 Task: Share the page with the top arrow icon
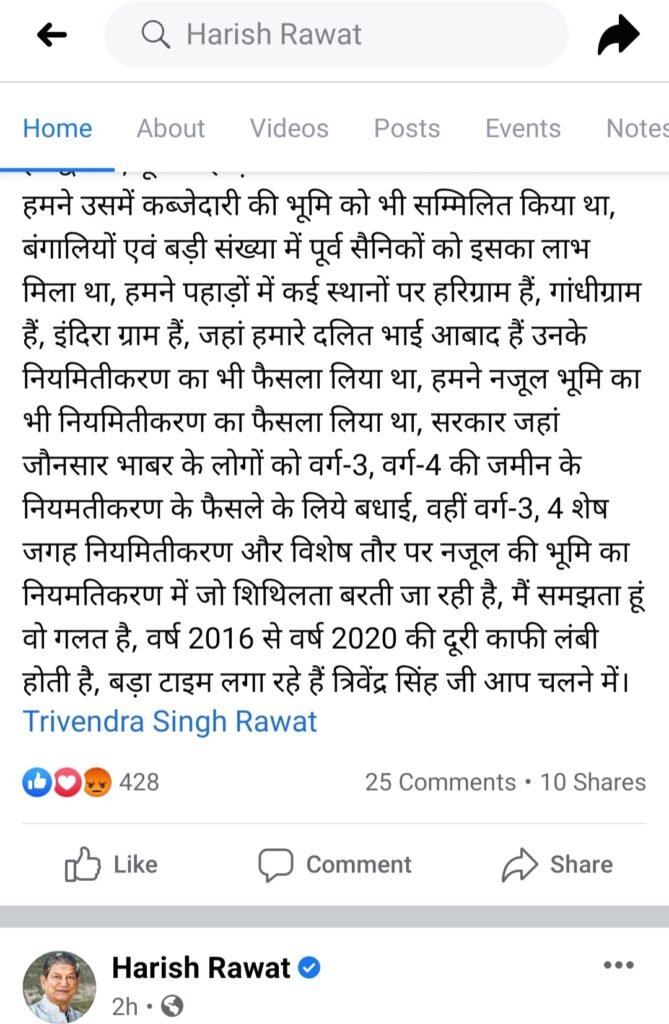(618, 36)
